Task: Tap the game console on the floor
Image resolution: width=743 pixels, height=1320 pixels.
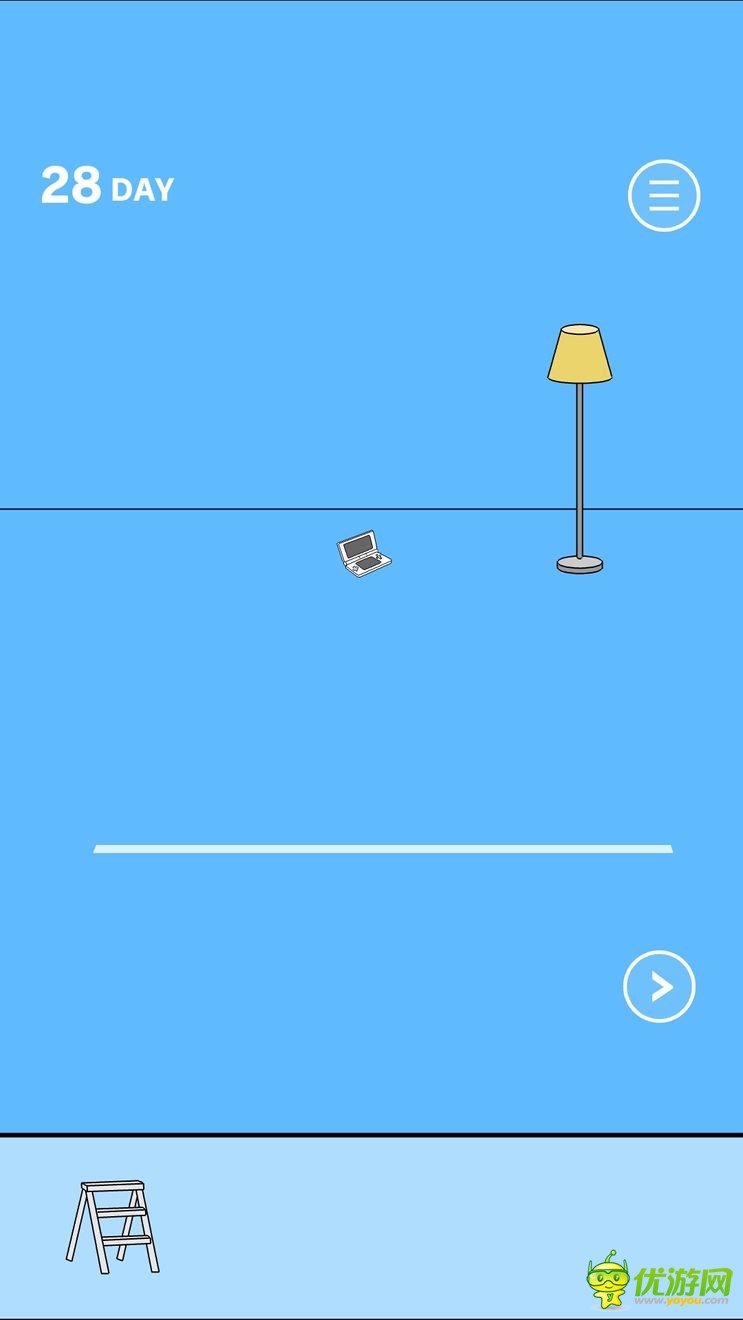Action: [364, 554]
